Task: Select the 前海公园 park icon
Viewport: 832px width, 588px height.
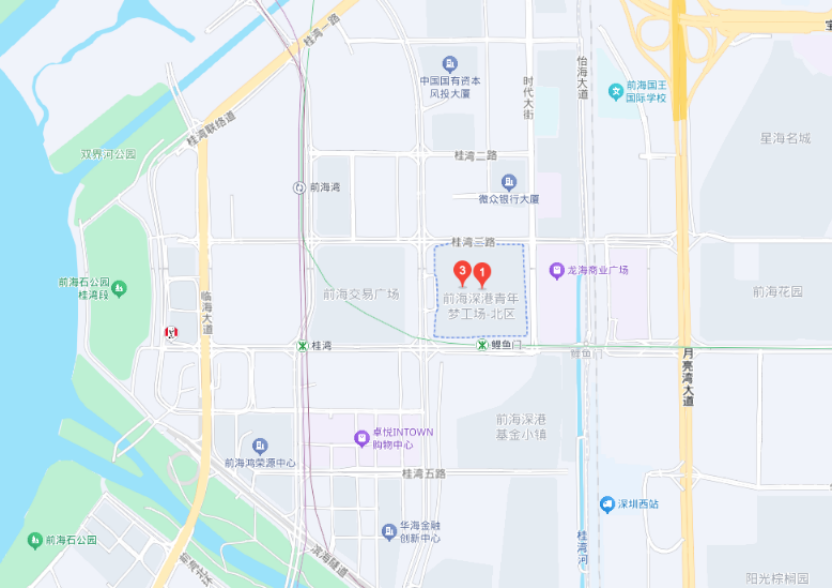Action: [x=35, y=540]
